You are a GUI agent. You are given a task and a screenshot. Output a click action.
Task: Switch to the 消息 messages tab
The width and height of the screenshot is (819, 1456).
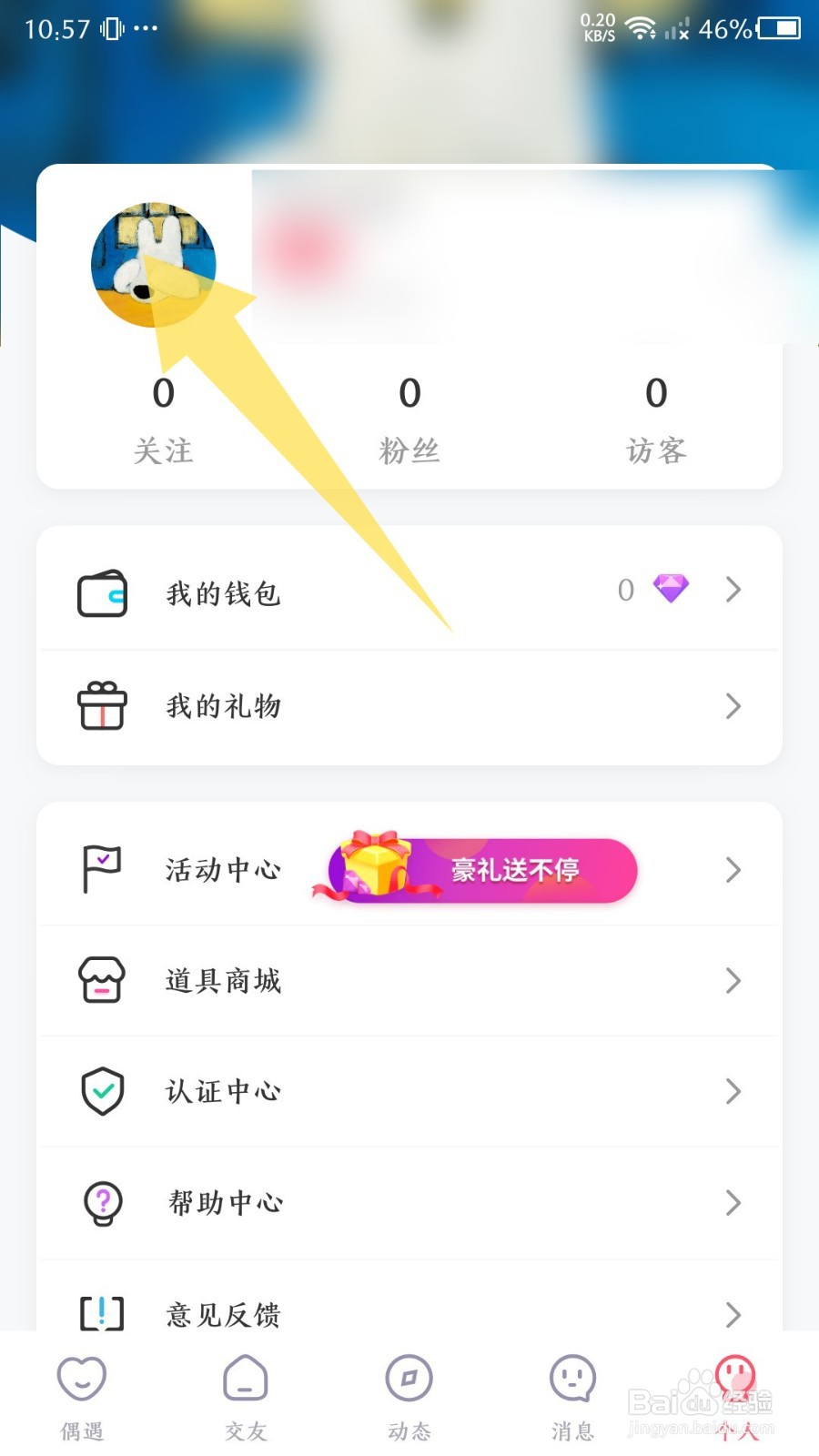click(x=573, y=1397)
